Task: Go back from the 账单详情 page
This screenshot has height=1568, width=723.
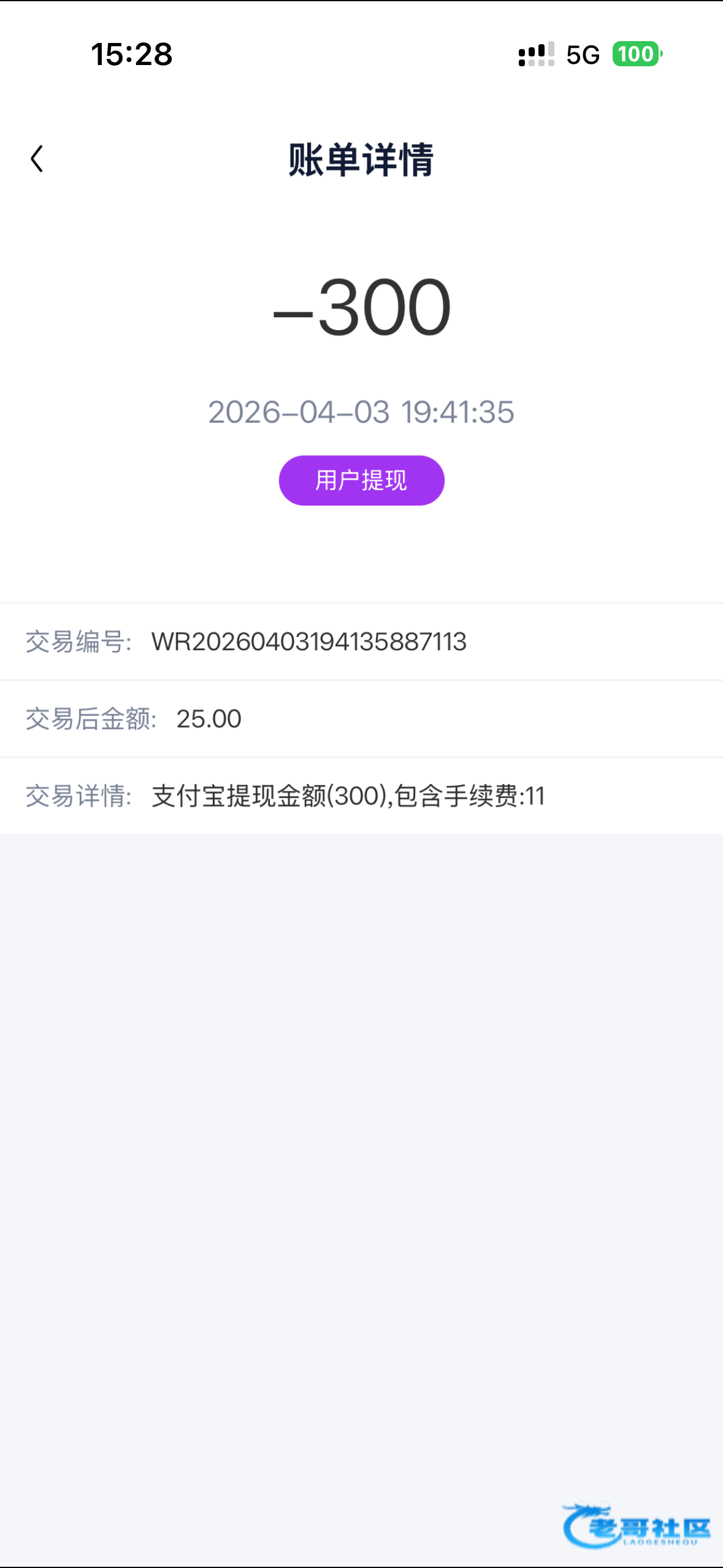Action: tap(37, 159)
